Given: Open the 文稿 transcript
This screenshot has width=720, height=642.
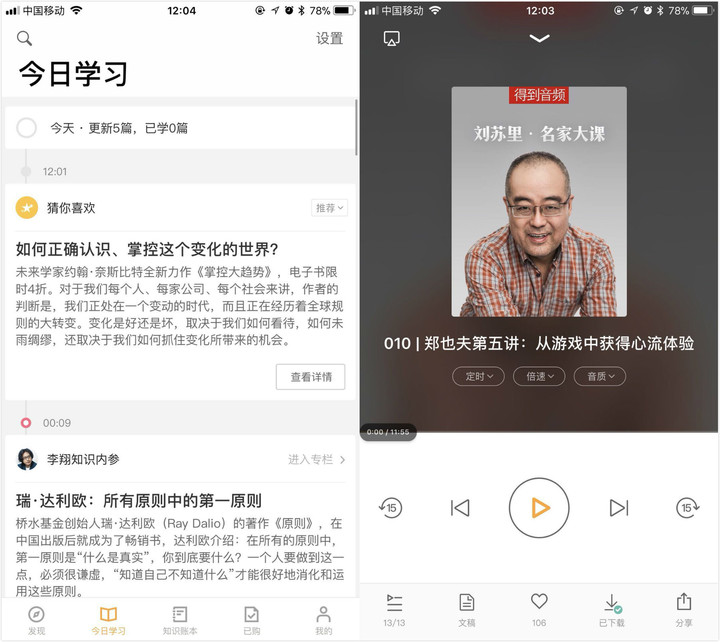Looking at the screenshot, I should [x=467, y=609].
